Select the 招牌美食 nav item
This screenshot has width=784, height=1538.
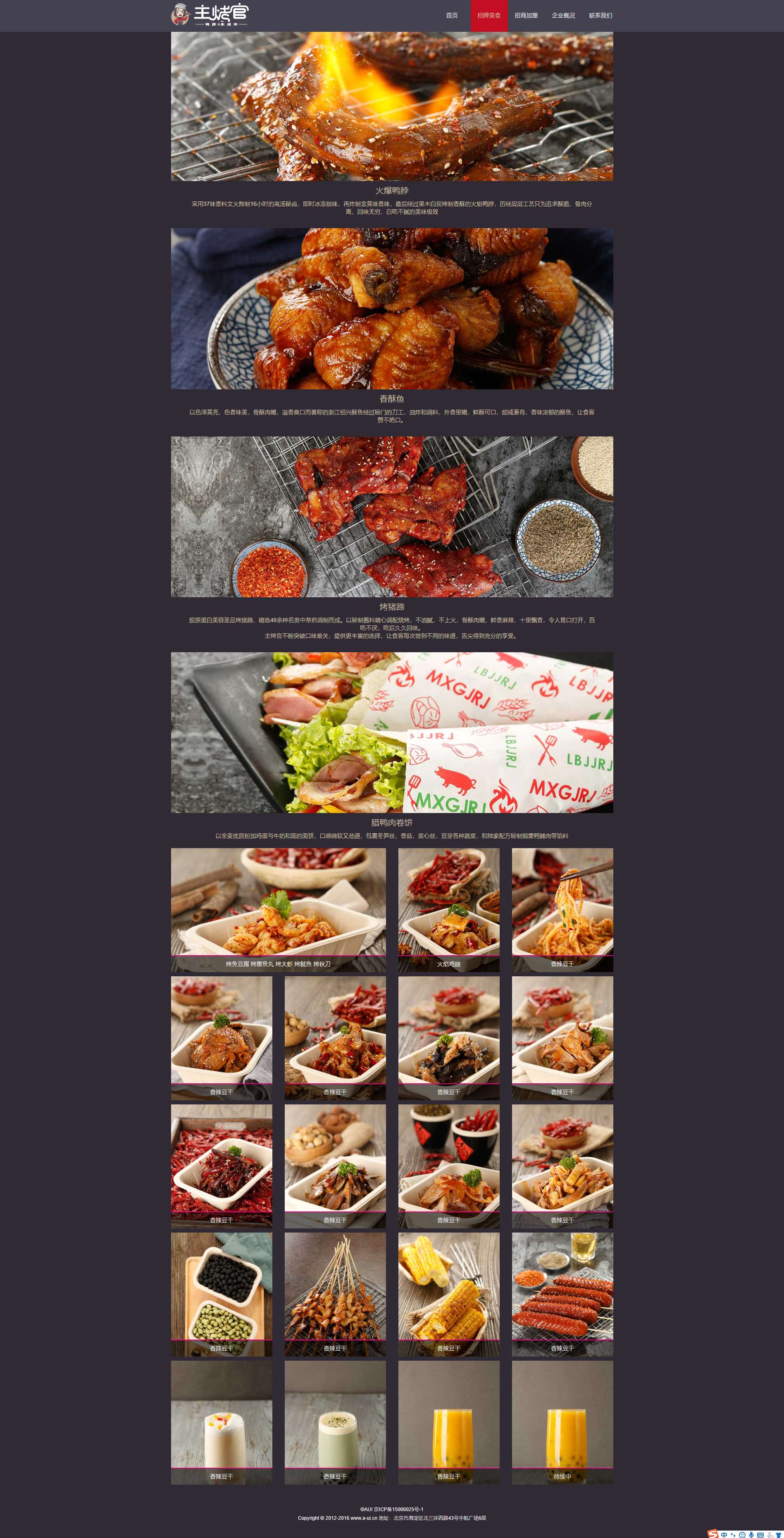tap(489, 16)
